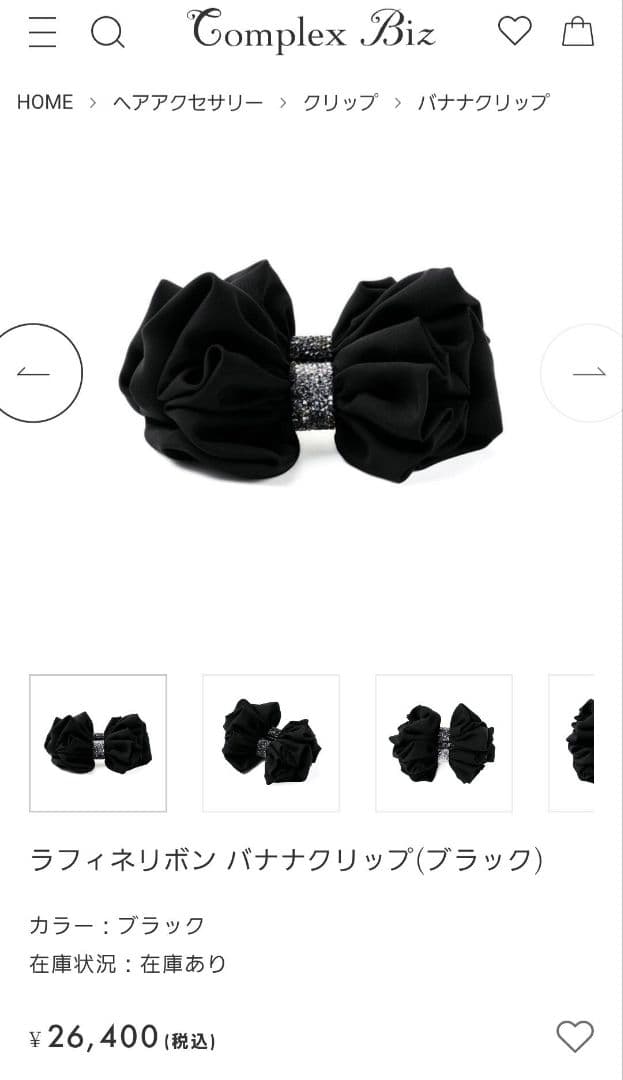Open the search magnifier
Viewport: 623px width, 1080px height.
coord(107,33)
